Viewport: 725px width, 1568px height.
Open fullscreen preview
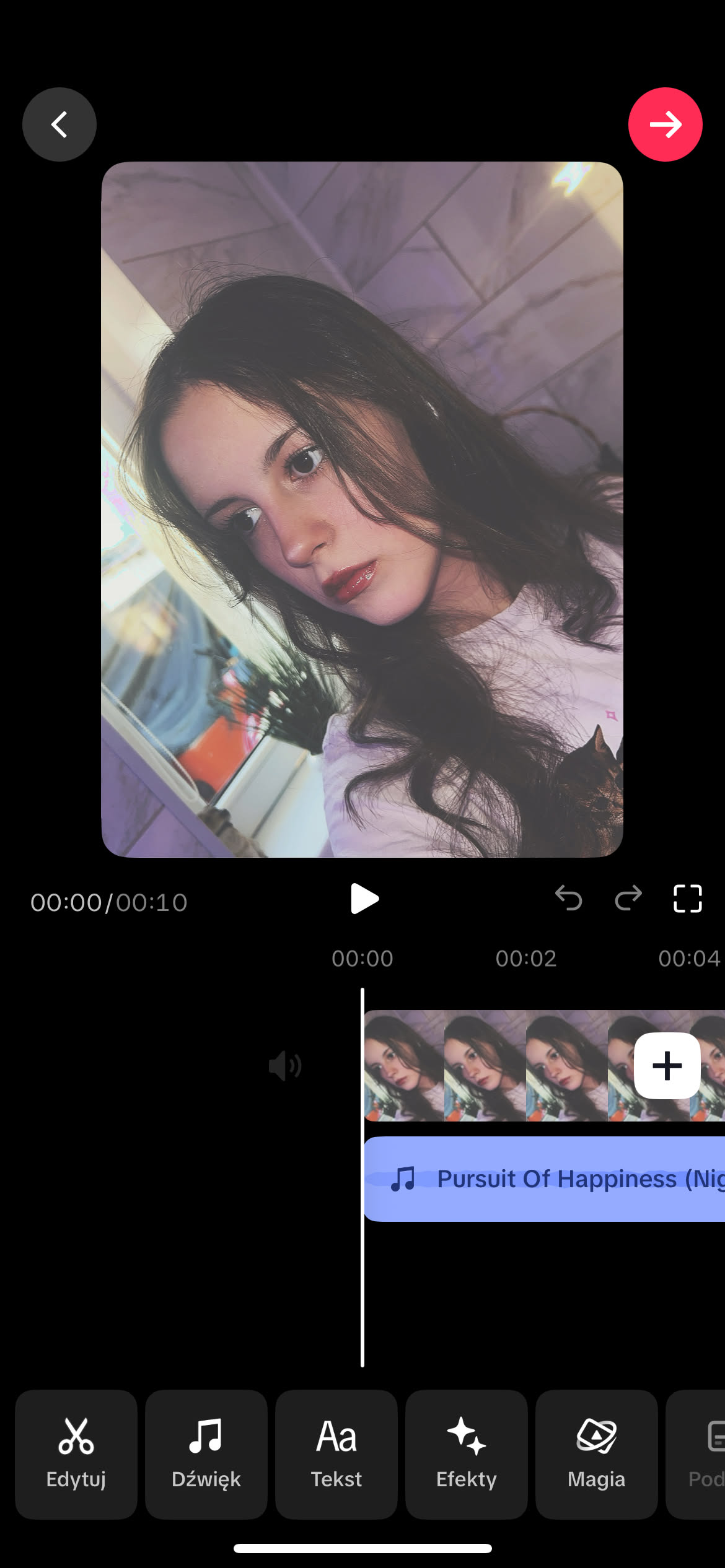tap(687, 898)
